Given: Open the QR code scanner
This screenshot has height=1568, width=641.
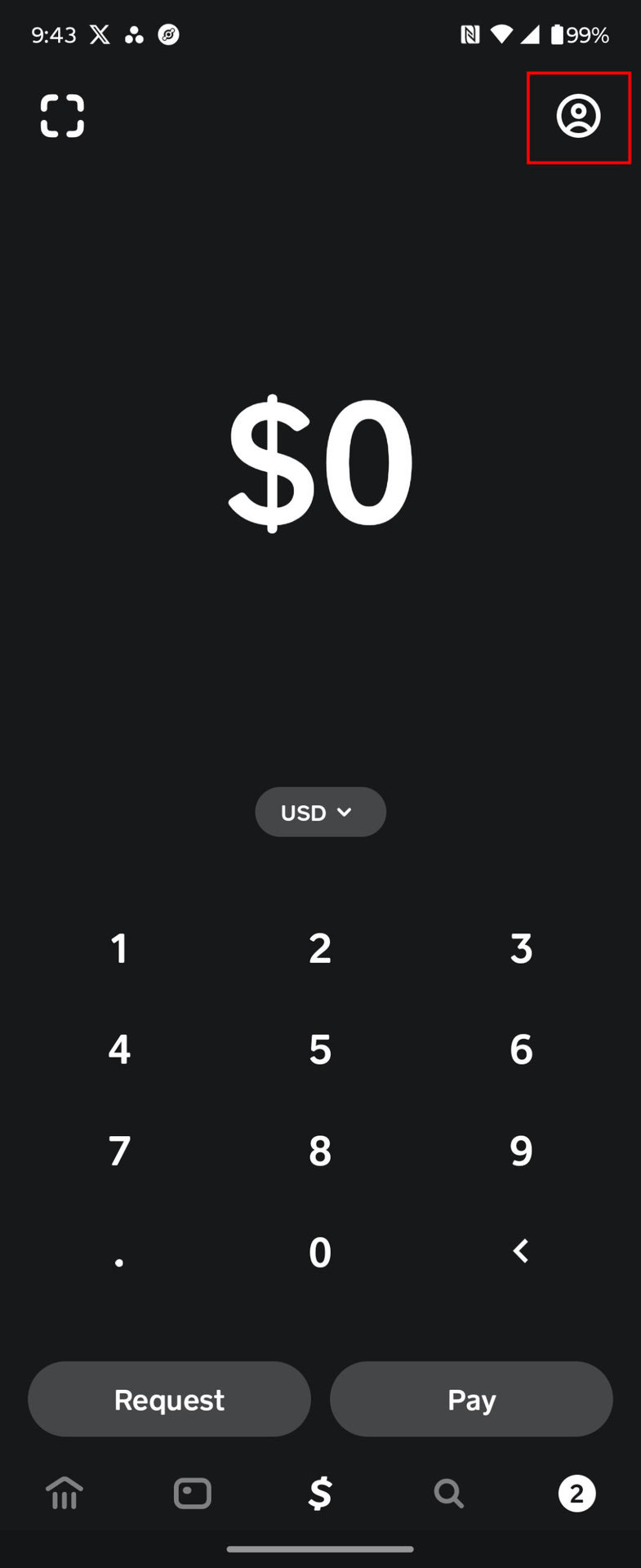Looking at the screenshot, I should (x=62, y=116).
